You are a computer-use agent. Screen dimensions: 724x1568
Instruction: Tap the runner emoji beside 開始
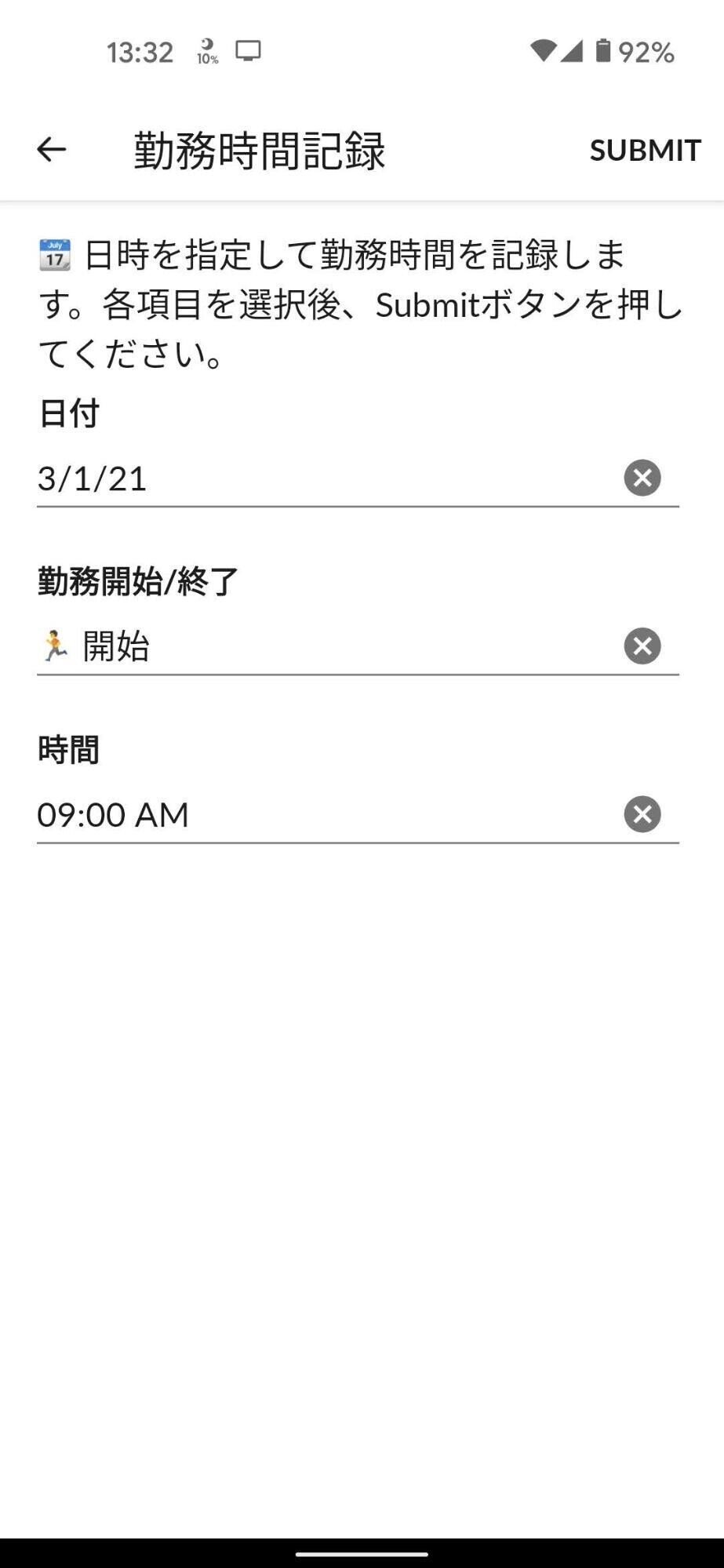click(x=55, y=646)
